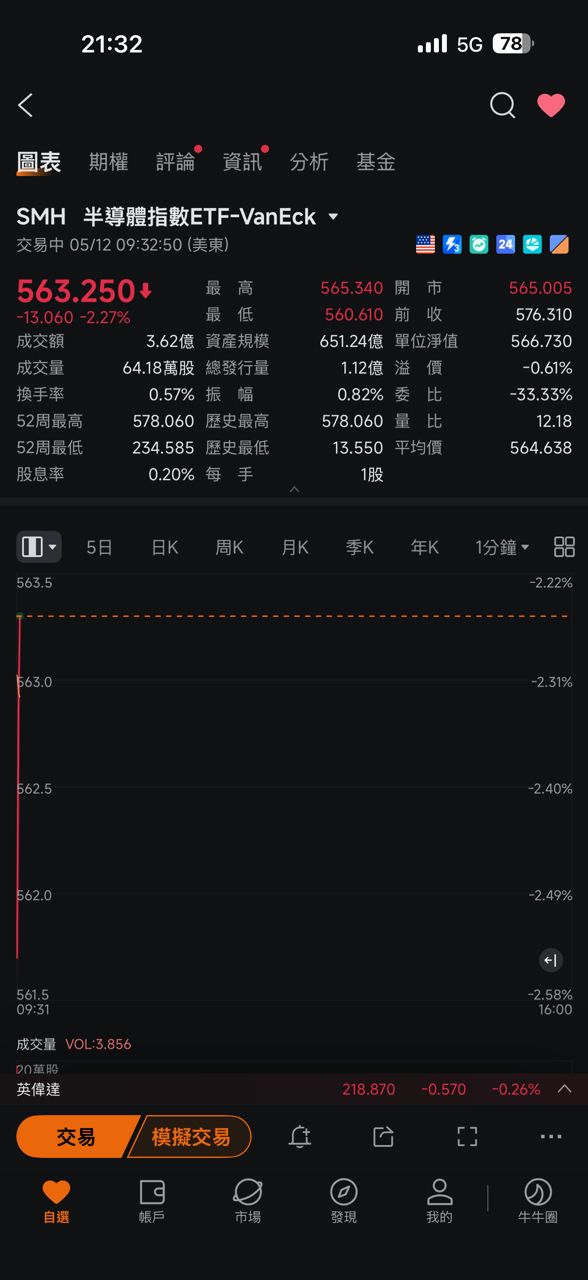Select the 月K chart period

pos(295,547)
